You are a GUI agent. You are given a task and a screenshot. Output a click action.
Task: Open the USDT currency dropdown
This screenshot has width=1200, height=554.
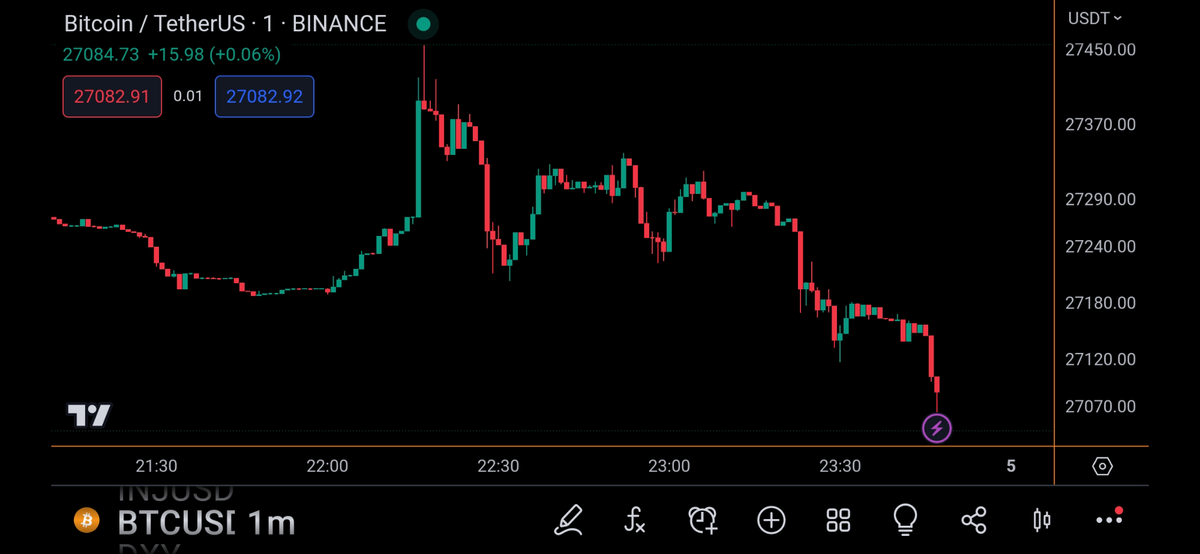point(1095,18)
